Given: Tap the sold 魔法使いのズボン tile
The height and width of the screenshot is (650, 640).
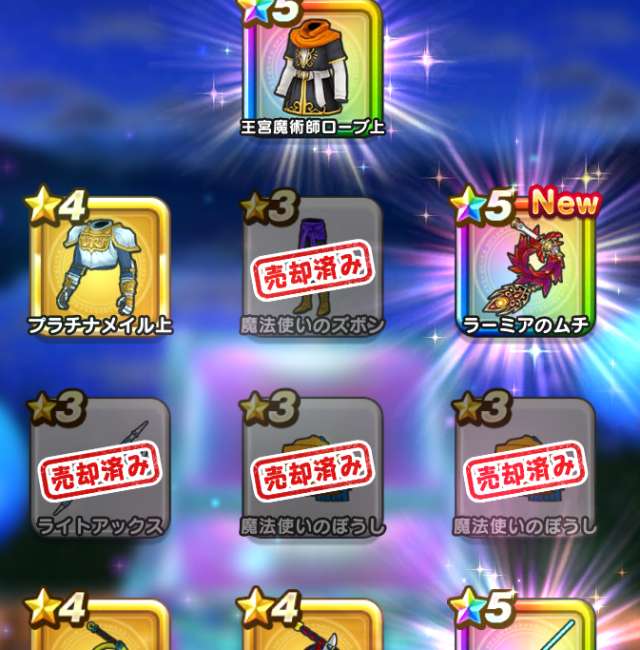Looking at the screenshot, I should [x=313, y=268].
